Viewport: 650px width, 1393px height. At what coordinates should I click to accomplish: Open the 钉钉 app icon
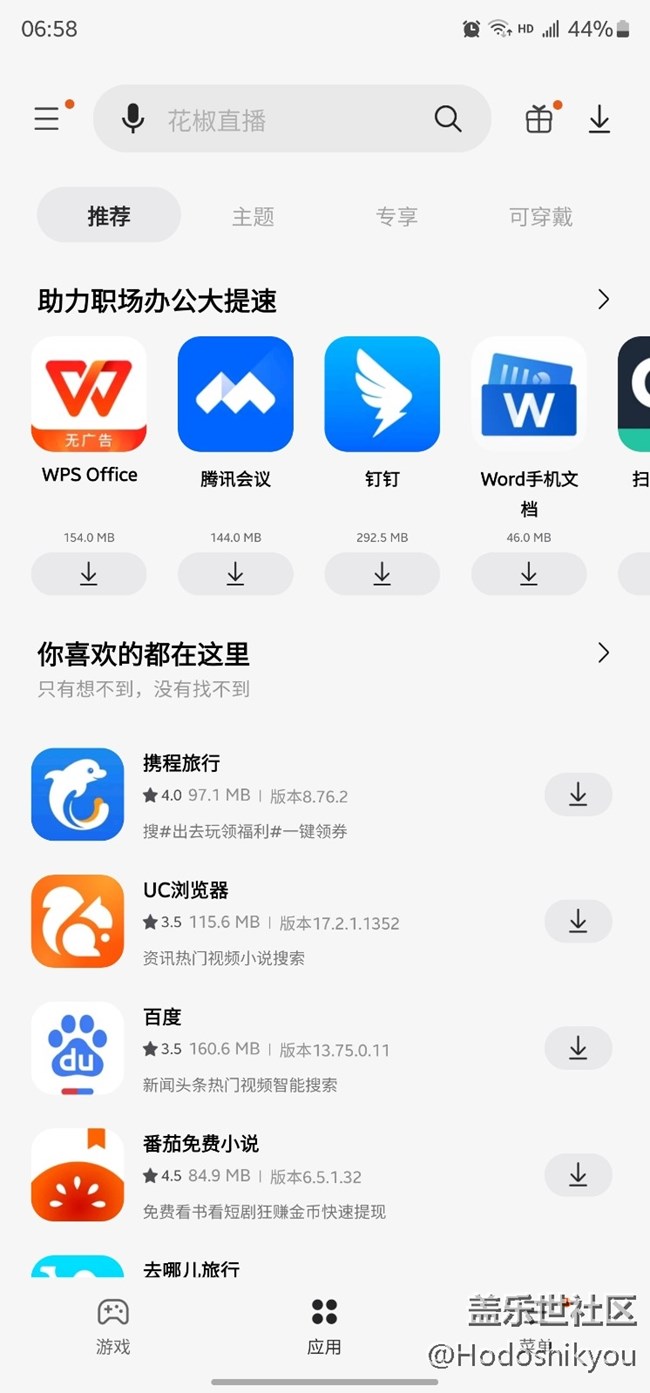pos(382,394)
